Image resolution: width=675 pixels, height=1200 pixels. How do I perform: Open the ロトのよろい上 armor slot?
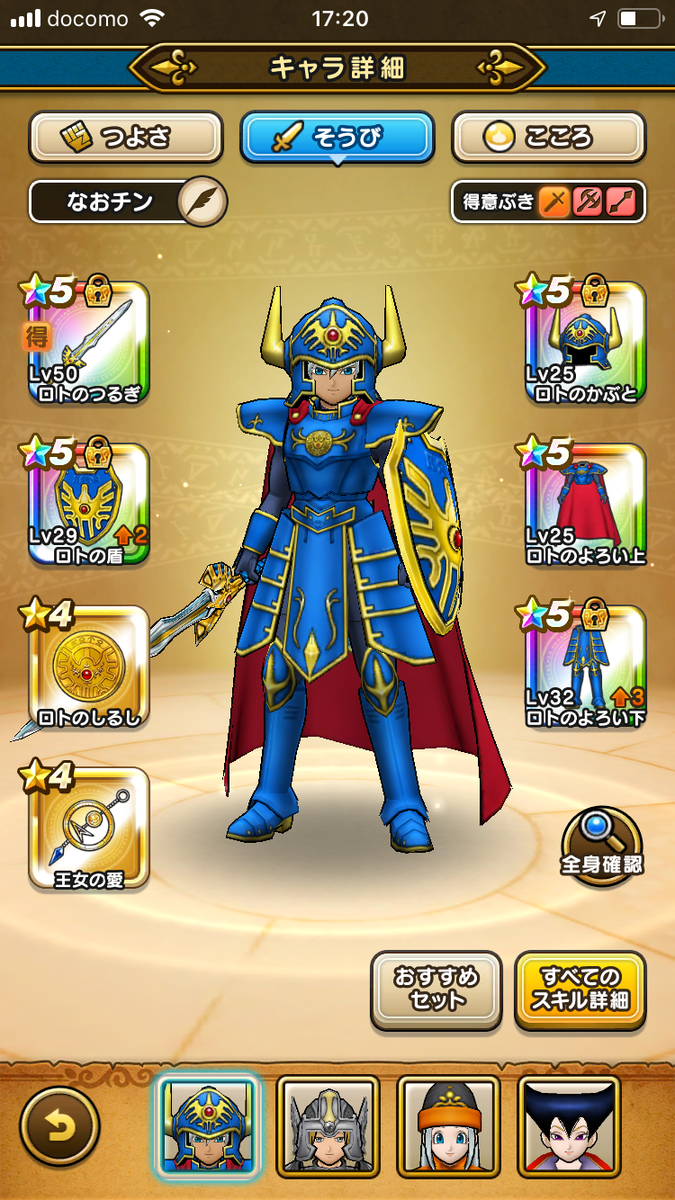(587, 506)
